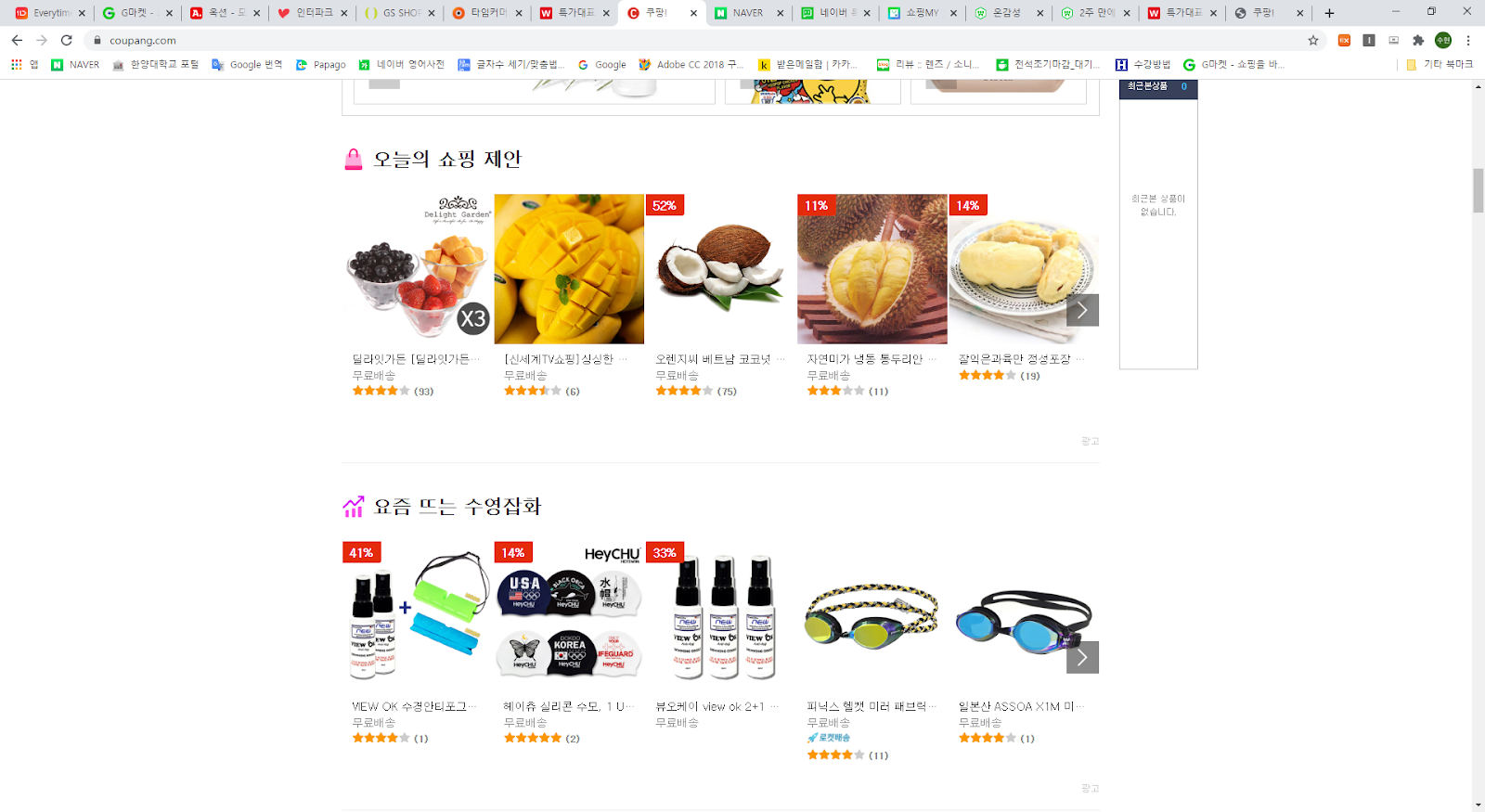Open the 오렌지씨 베트남 코코넛 product card

tap(720, 270)
